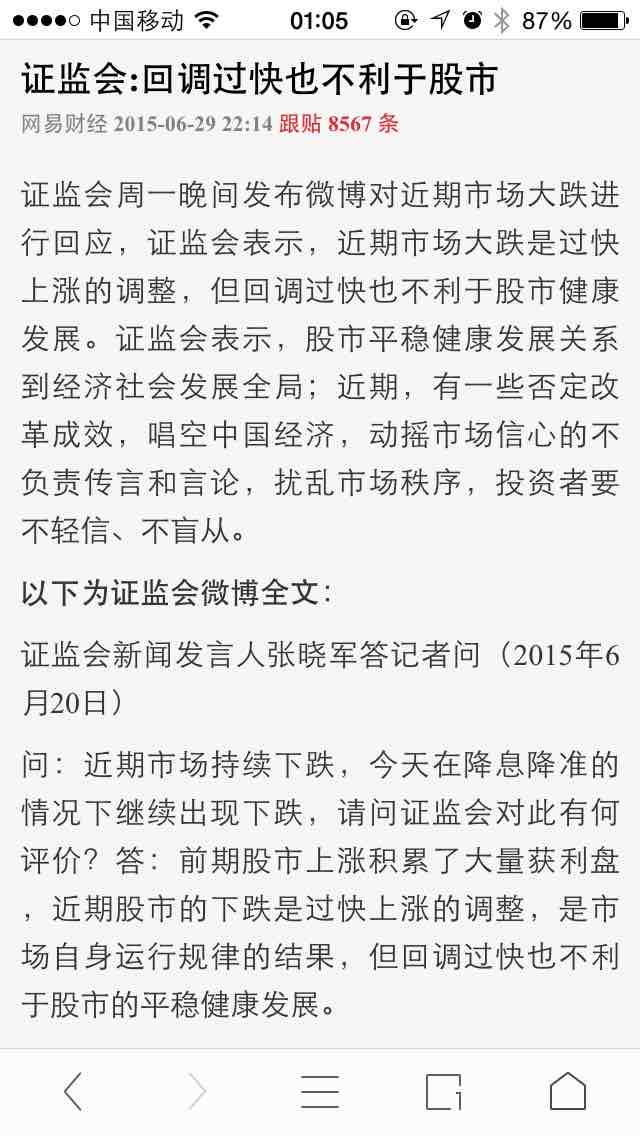Go back to the previous page
This screenshot has width=640, height=1136.
(x=72, y=1091)
